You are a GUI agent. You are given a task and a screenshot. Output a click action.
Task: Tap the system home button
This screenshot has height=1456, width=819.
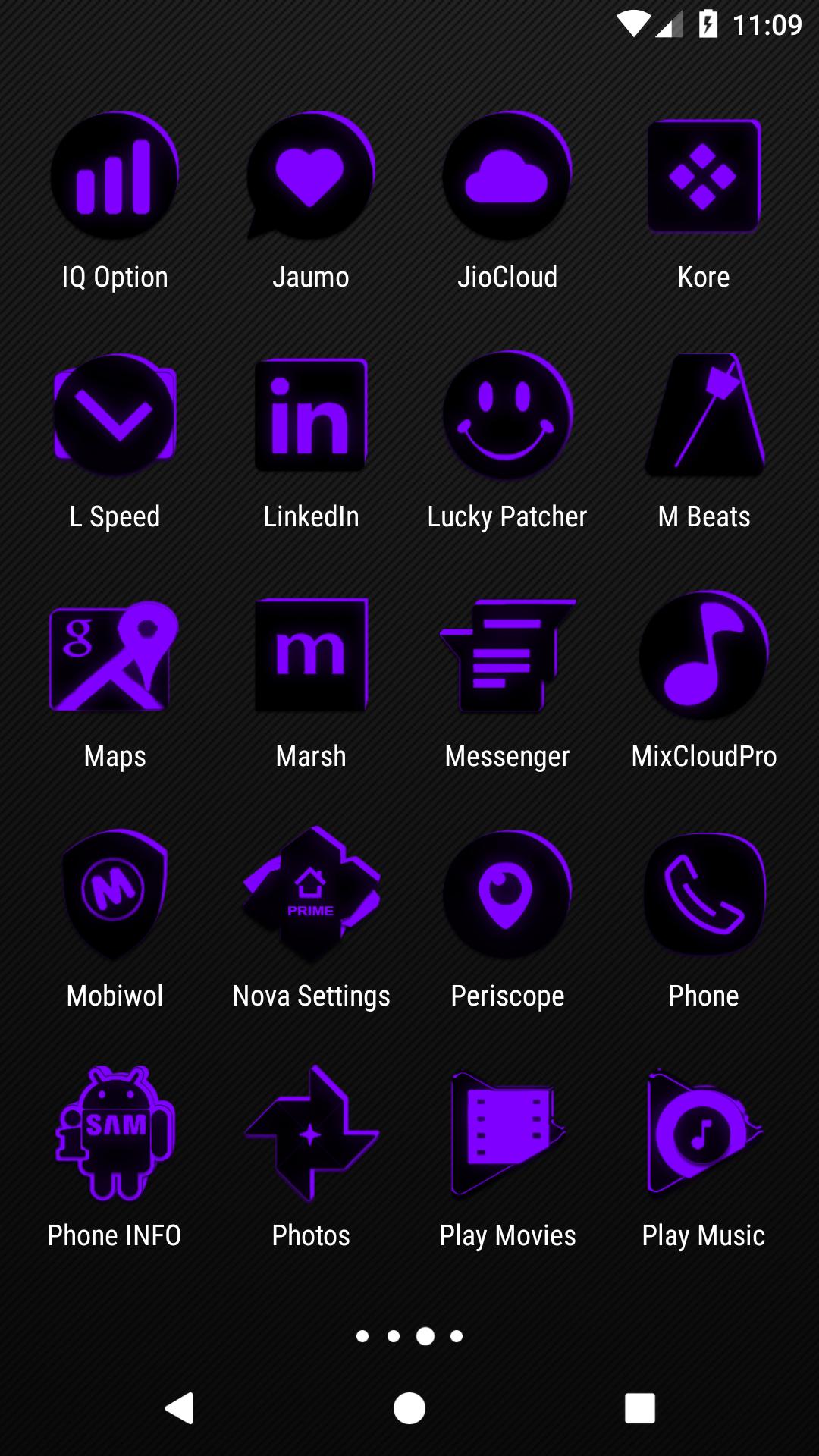[409, 1408]
